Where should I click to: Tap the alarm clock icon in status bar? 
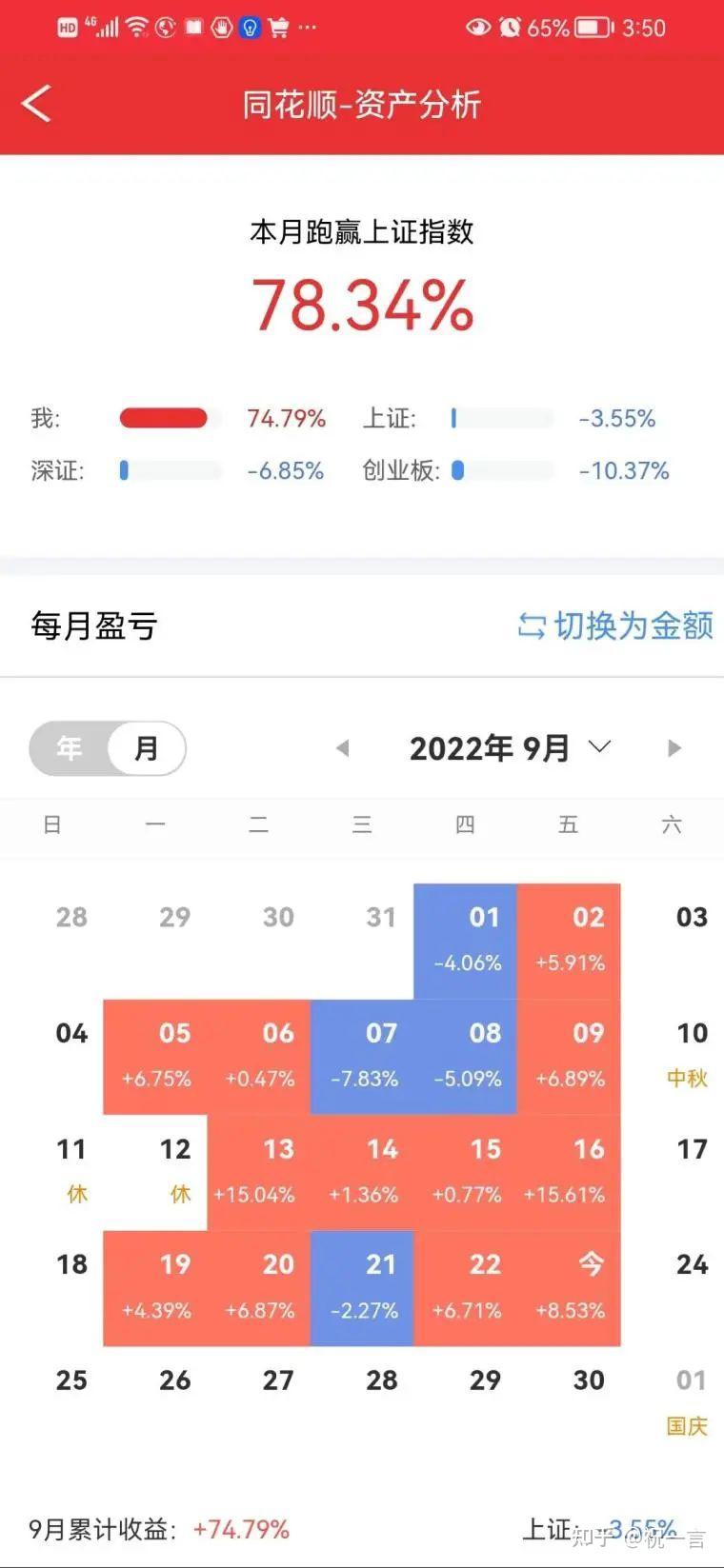click(x=510, y=27)
